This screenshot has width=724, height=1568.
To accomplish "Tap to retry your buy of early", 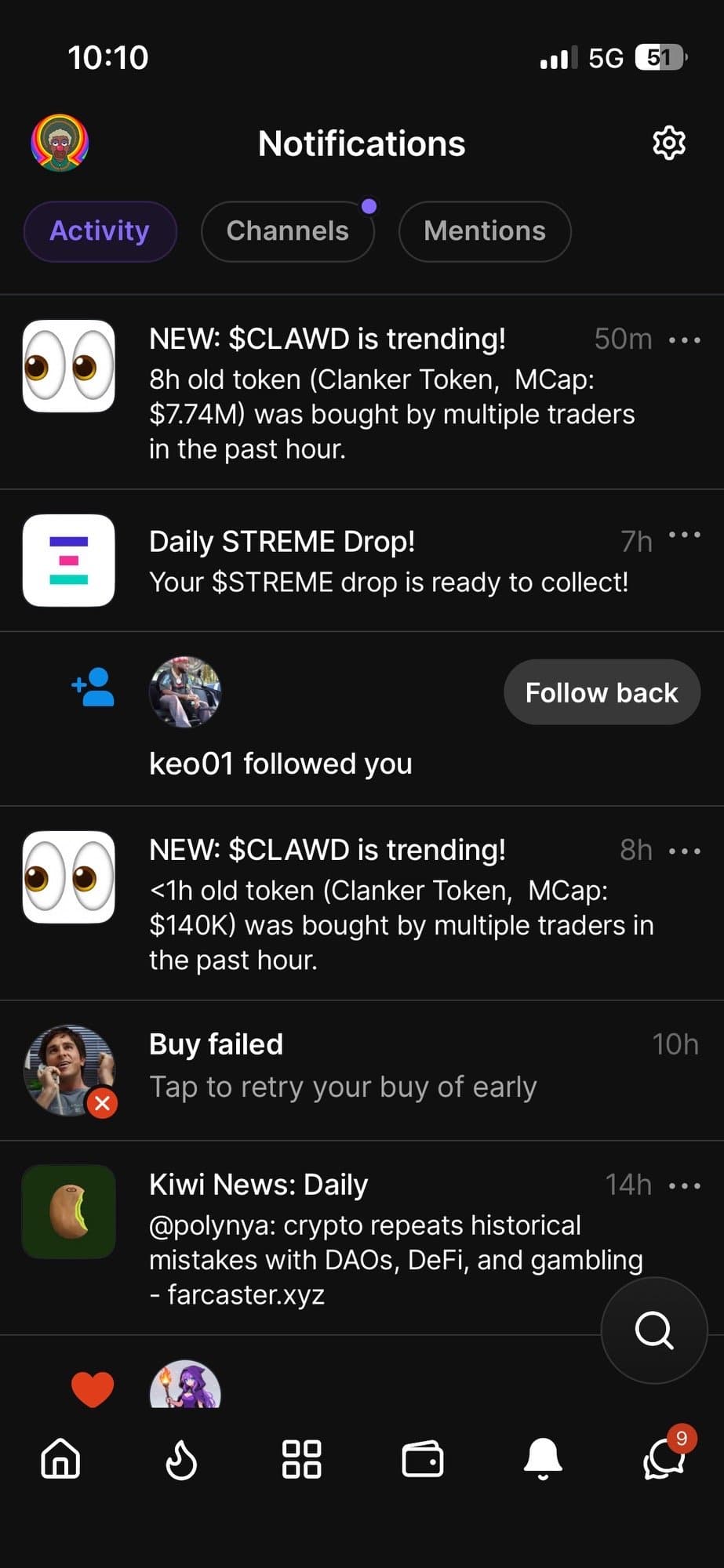I will 343,1087.
